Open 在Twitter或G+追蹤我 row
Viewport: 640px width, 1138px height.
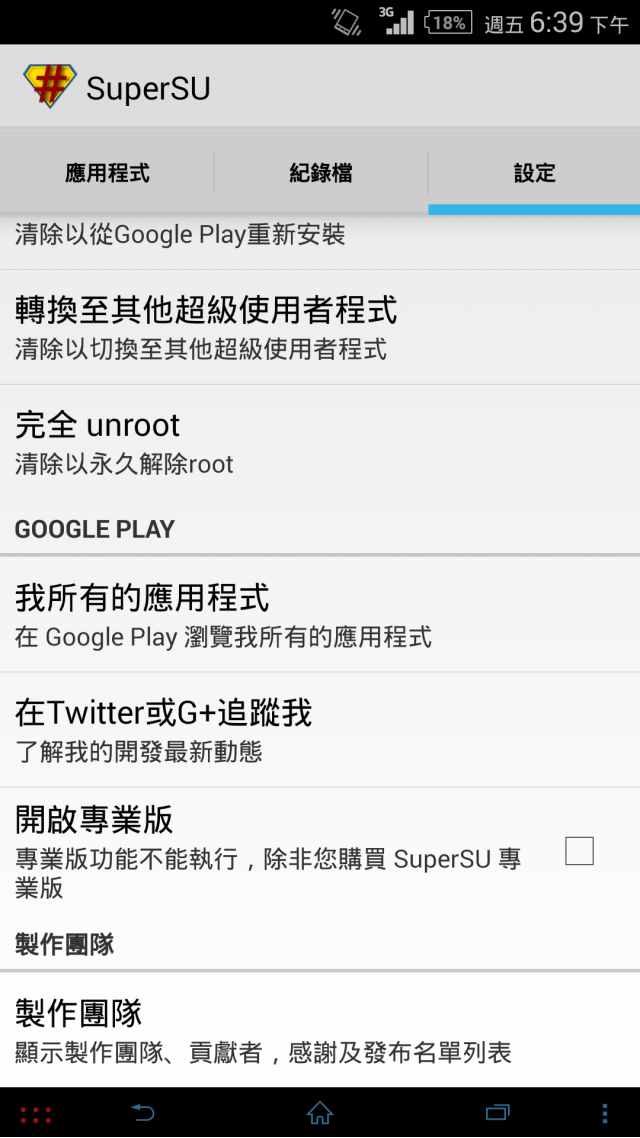[x=320, y=730]
